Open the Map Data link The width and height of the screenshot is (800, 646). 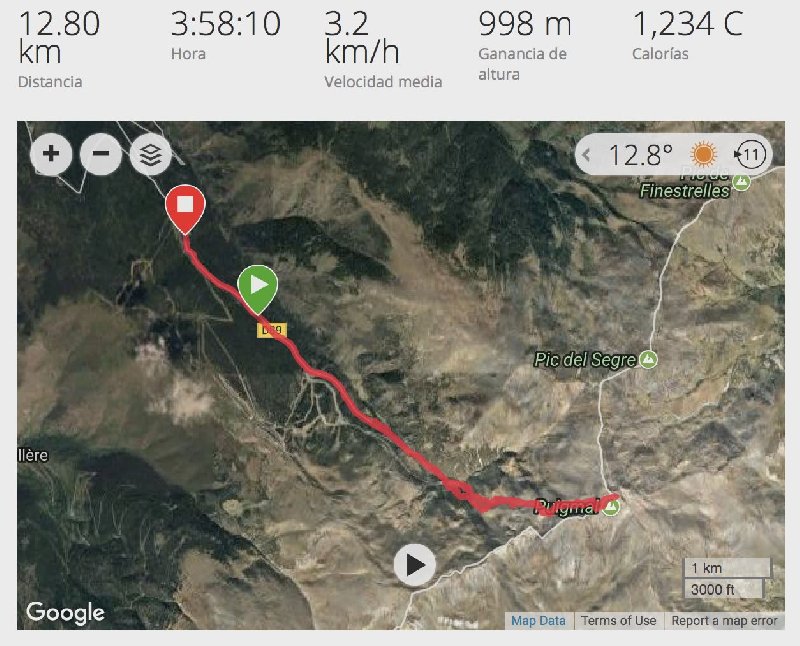click(538, 621)
